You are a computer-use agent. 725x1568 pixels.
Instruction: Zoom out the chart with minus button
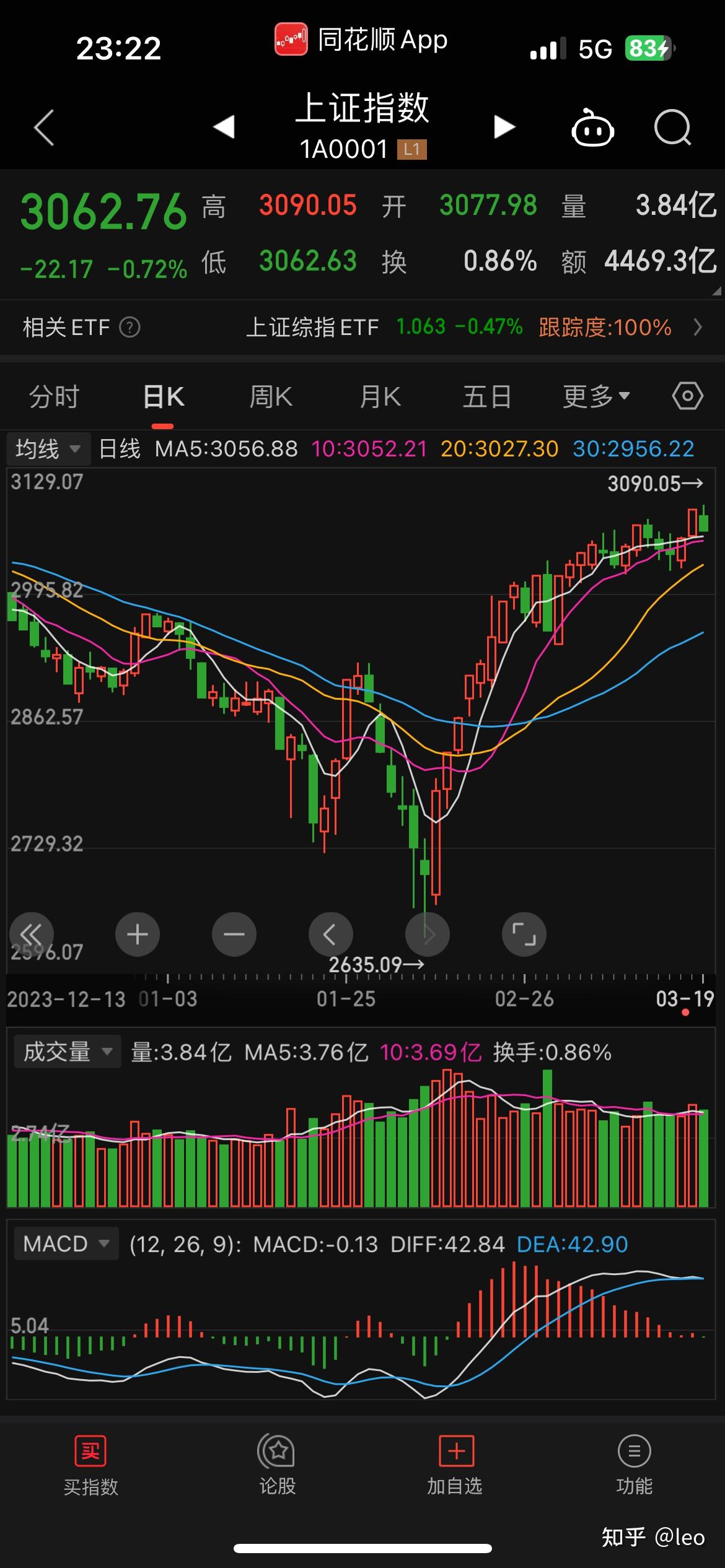tap(234, 934)
